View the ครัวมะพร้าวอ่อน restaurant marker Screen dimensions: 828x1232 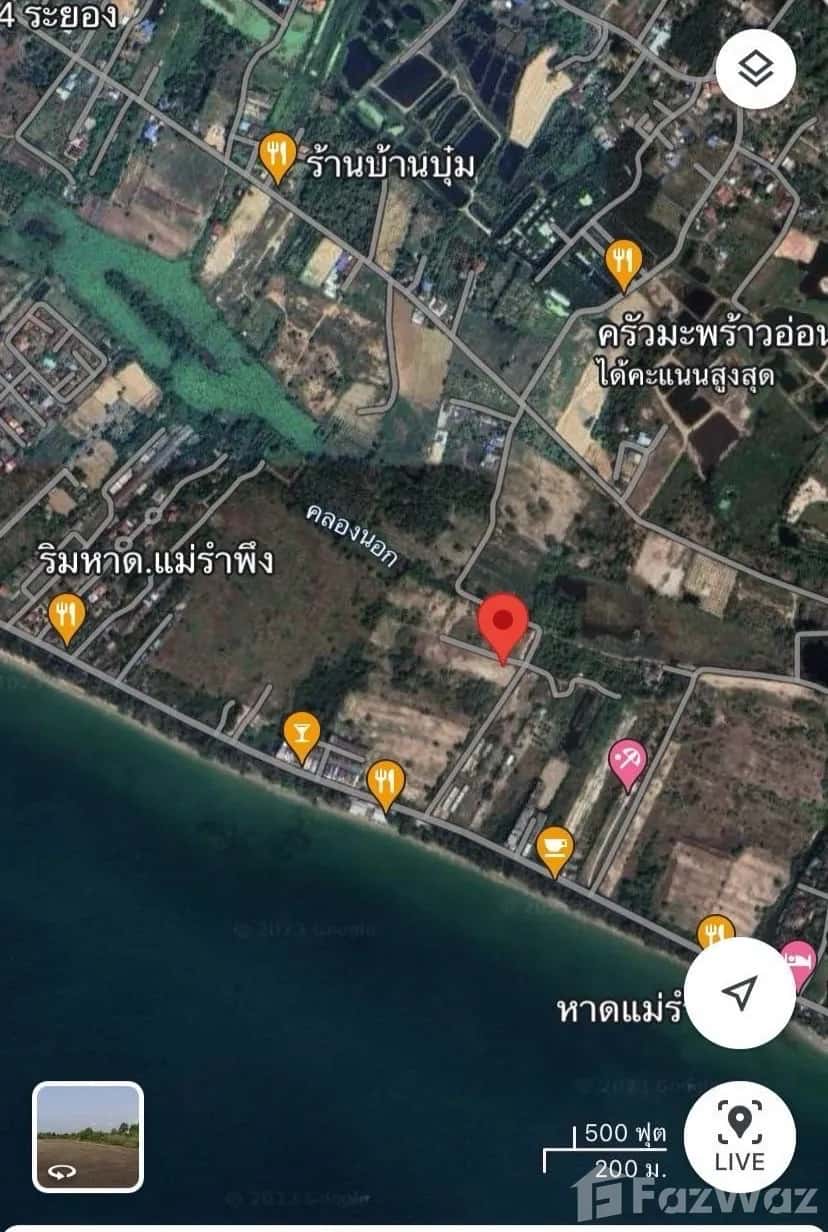pos(623,264)
